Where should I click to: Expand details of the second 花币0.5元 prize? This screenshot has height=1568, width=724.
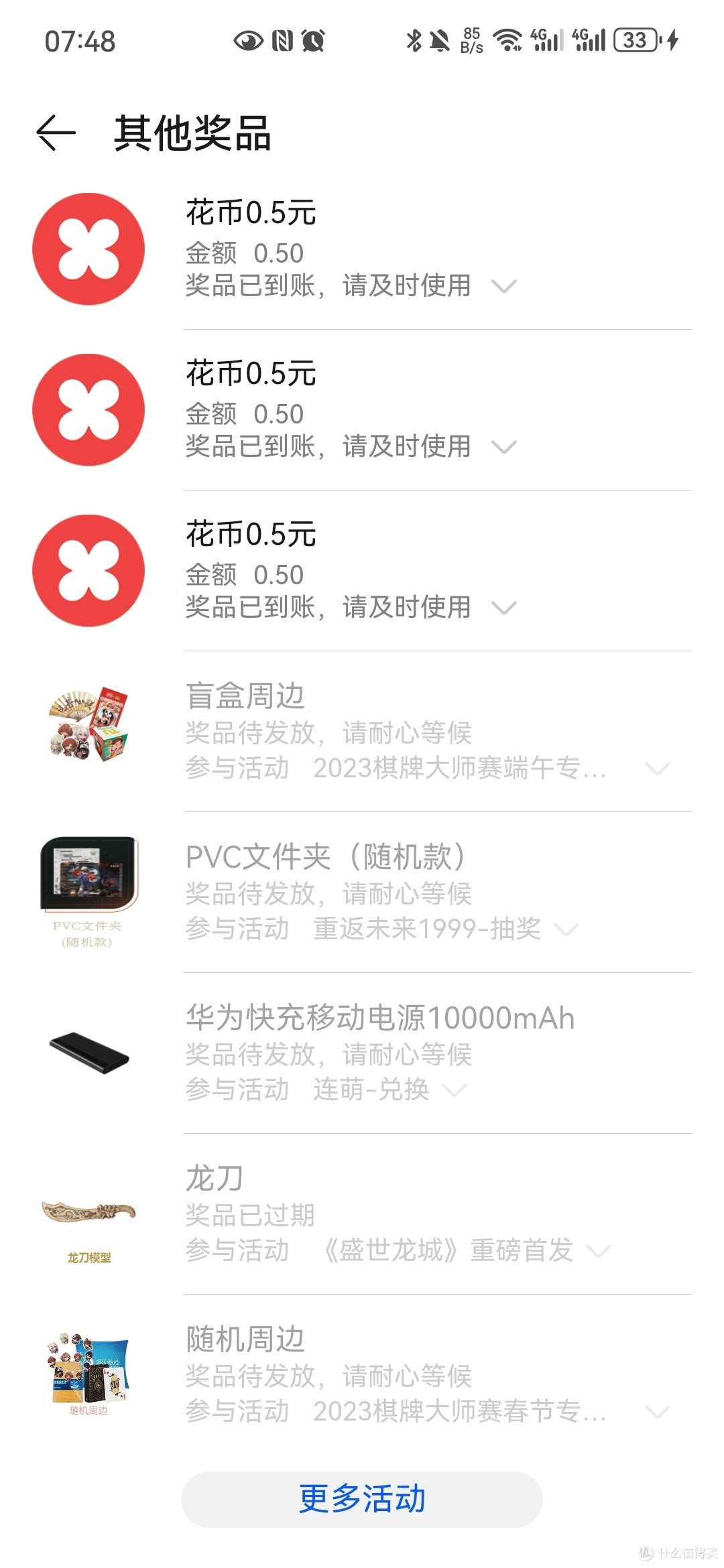point(504,446)
